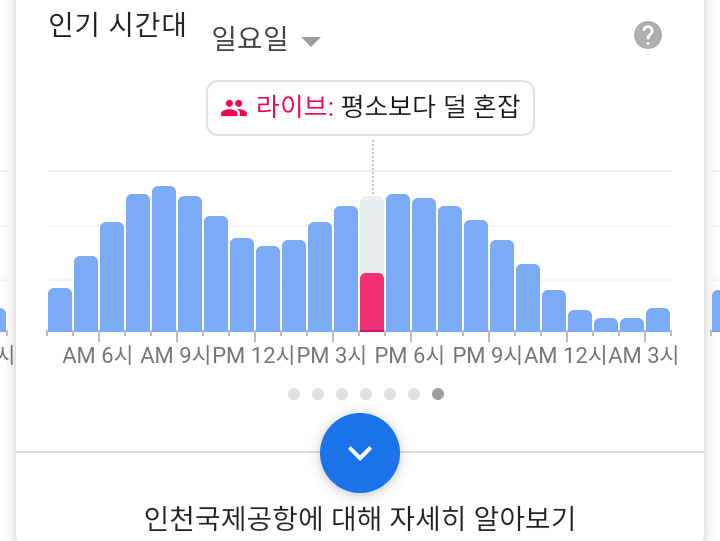720x541 pixels.
Task: Open the 일요일 day dropdown
Action: point(266,39)
